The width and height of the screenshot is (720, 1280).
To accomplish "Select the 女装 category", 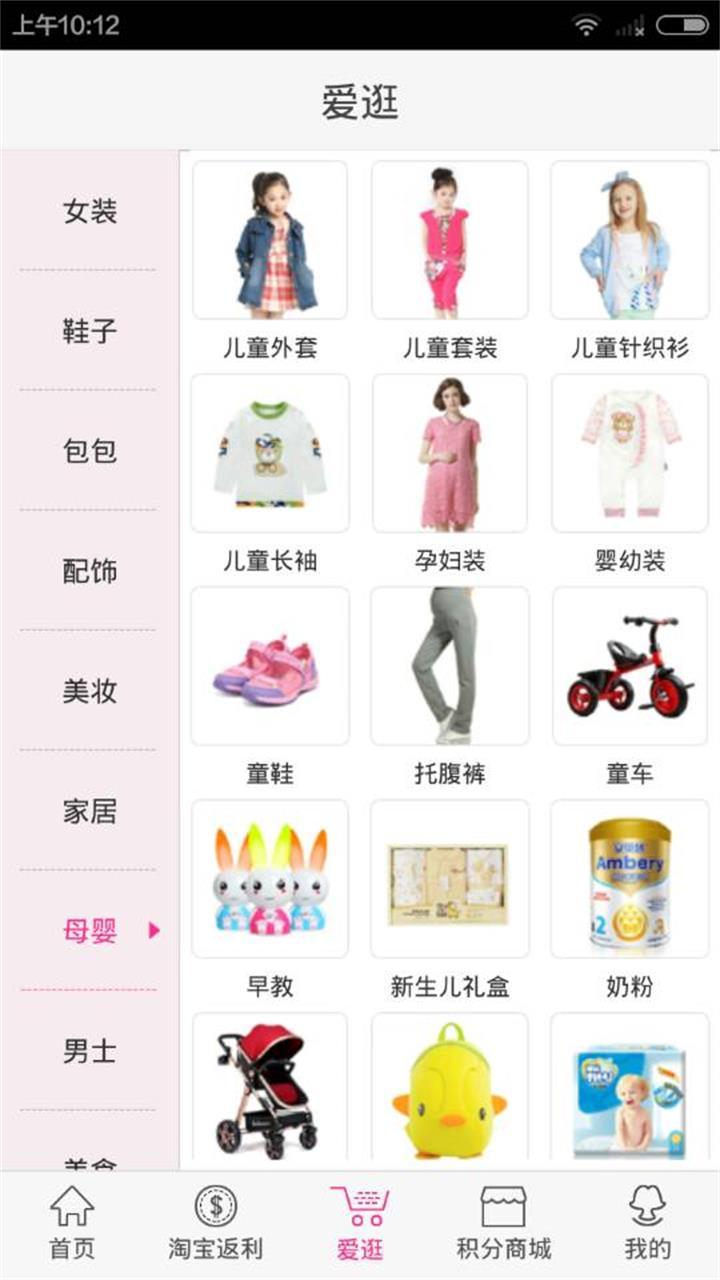I will [90, 211].
